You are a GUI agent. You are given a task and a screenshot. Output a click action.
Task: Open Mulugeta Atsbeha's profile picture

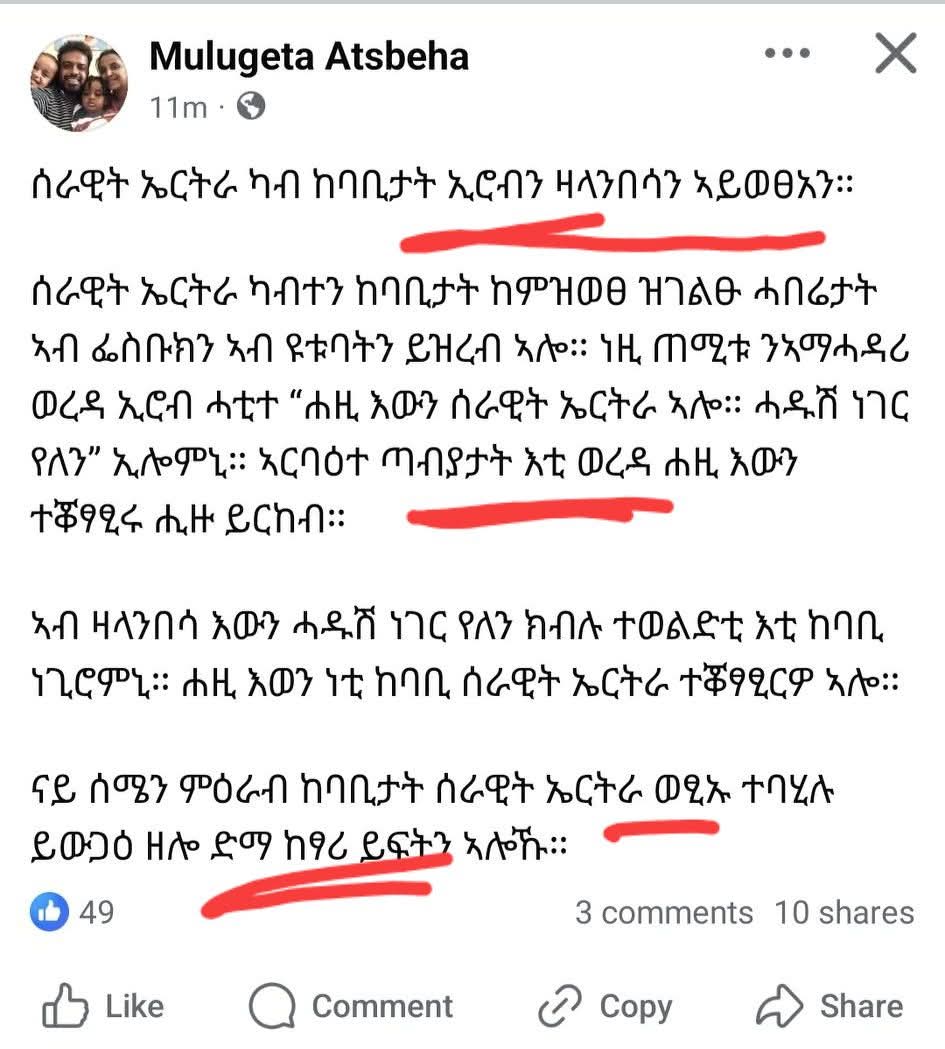click(x=79, y=81)
